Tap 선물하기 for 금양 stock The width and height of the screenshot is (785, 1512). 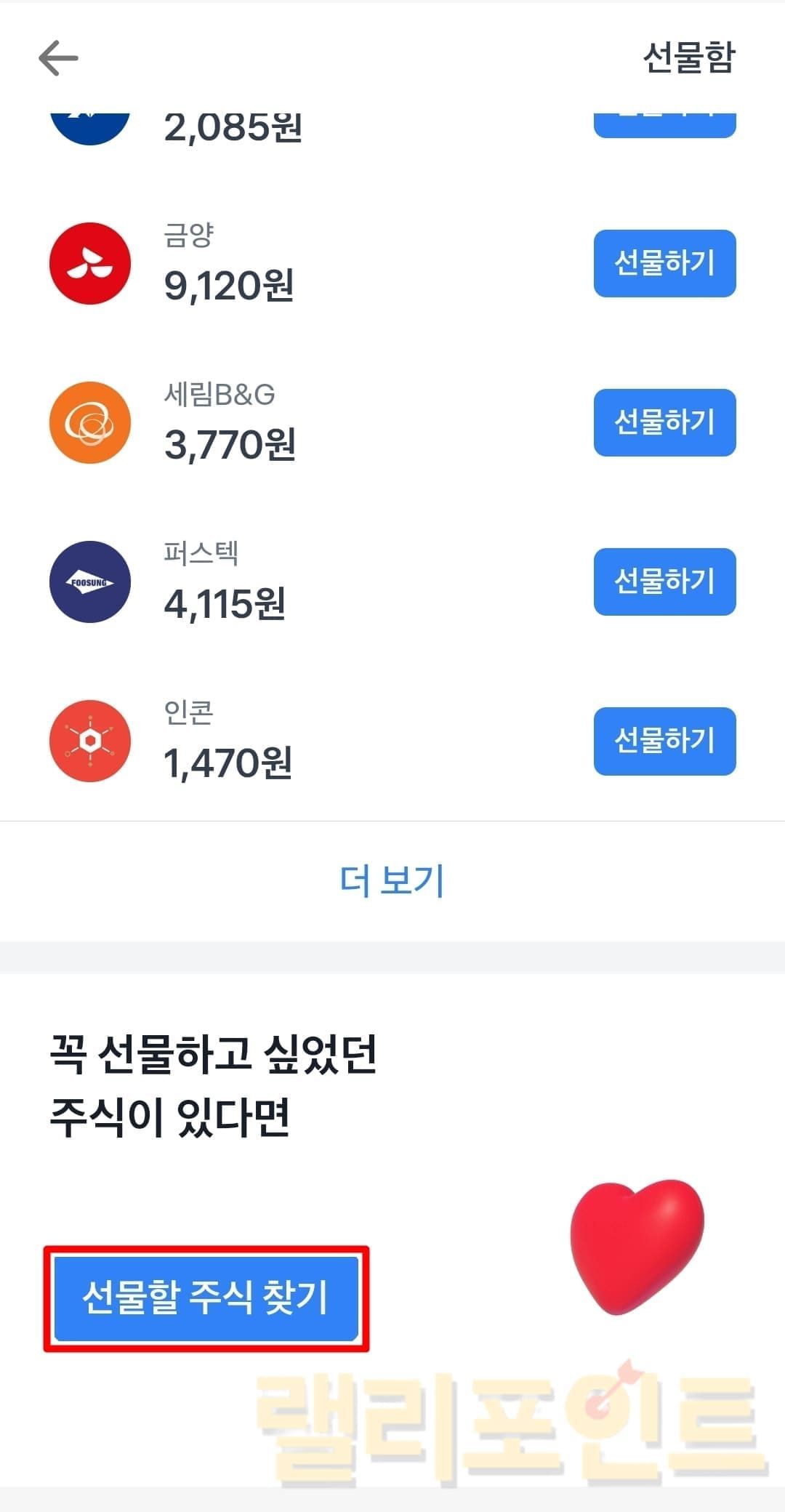coord(664,263)
